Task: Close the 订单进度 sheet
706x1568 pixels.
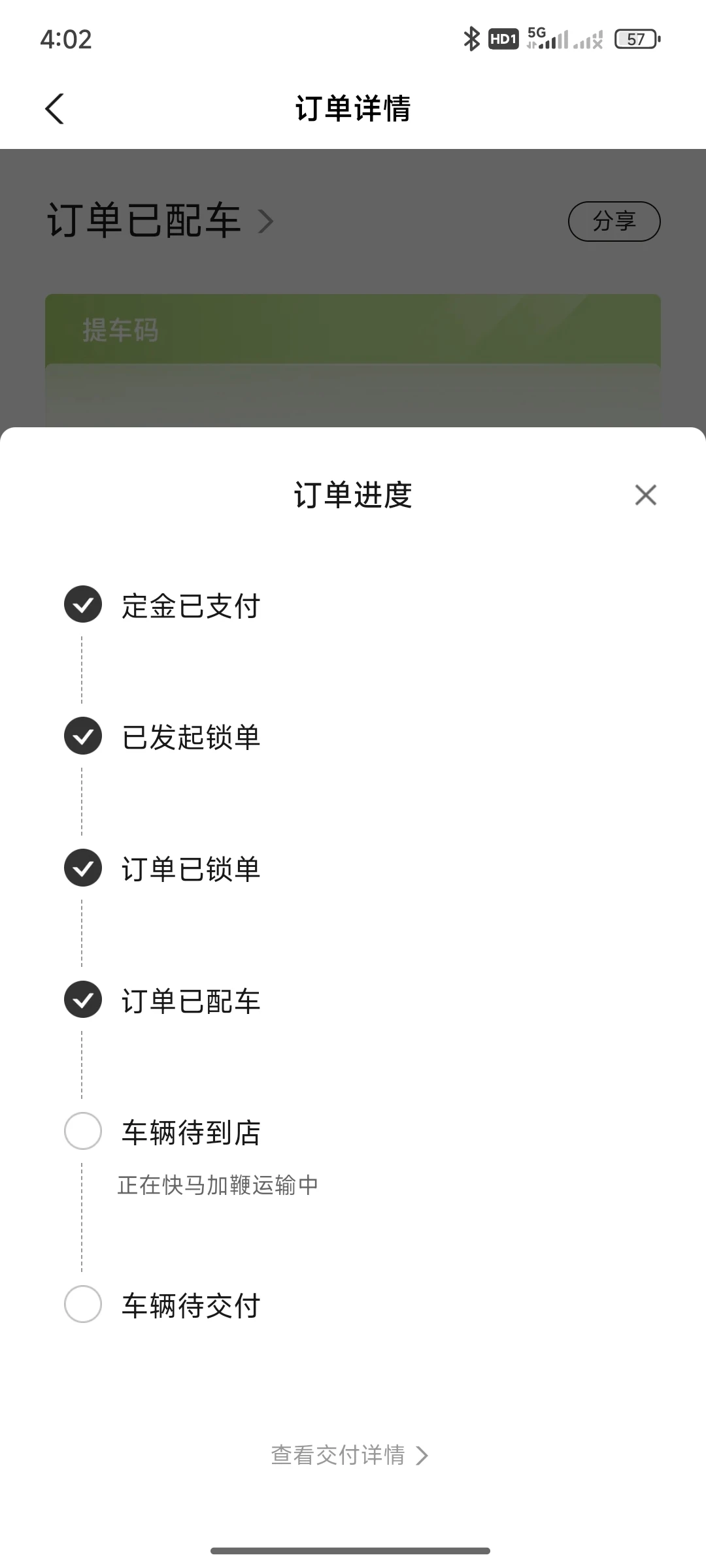Action: tap(645, 495)
